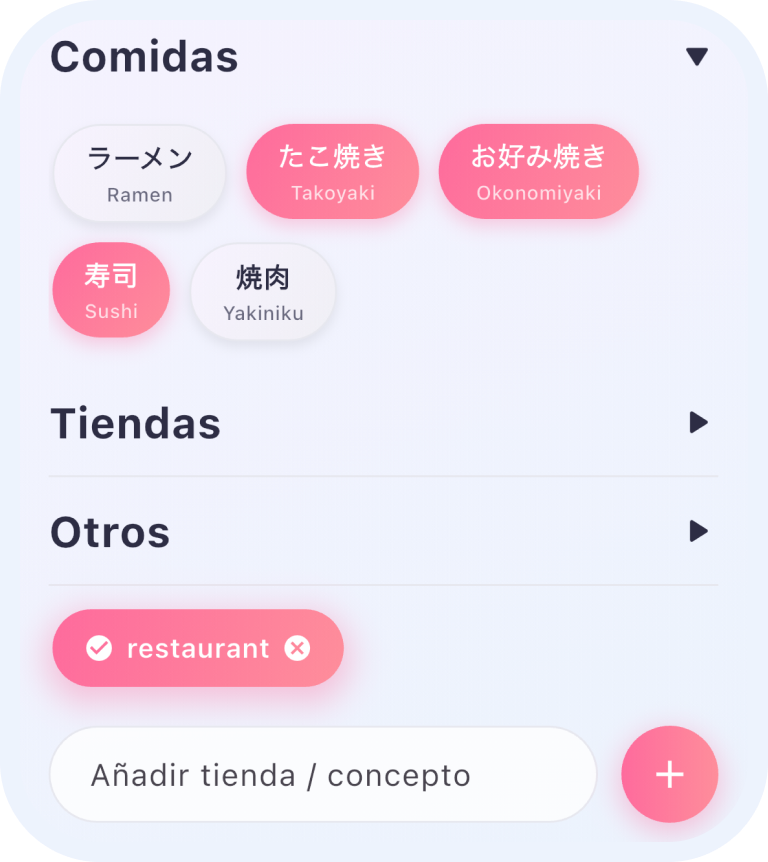
Task: Toggle the restaurant chip checkmark
Action: (99, 649)
